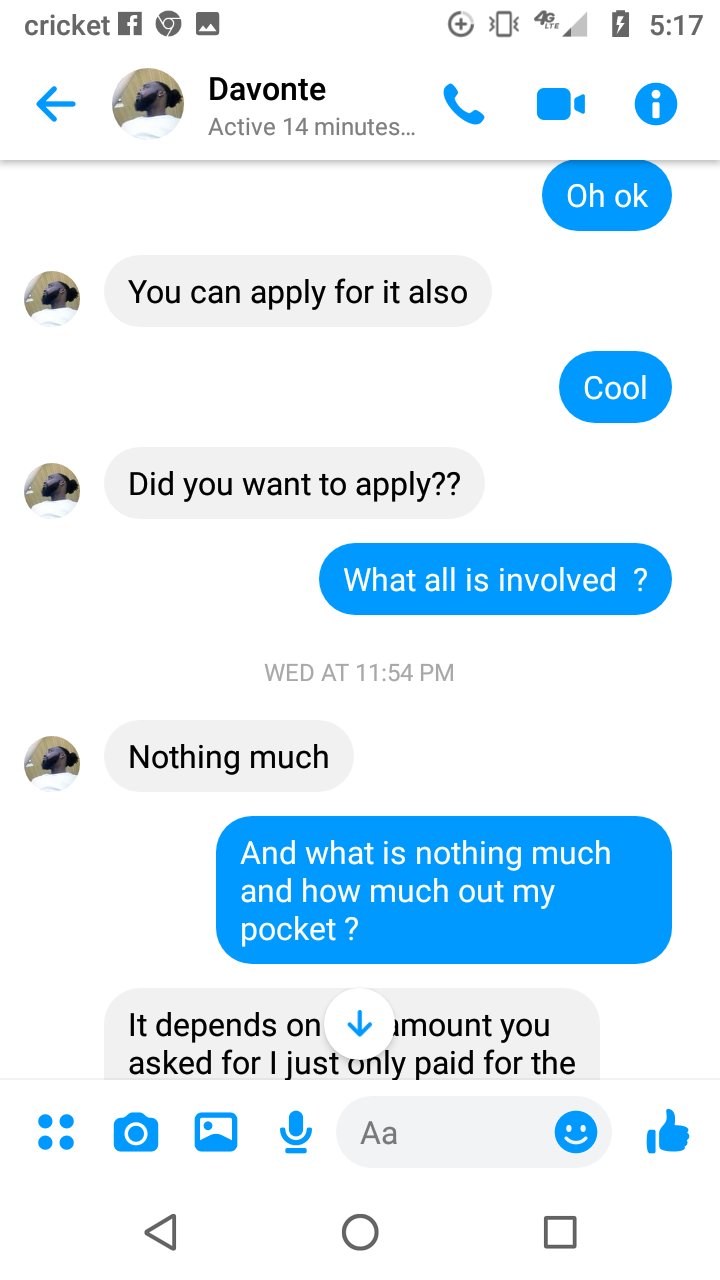Record a voice message with microphone

point(295,1132)
